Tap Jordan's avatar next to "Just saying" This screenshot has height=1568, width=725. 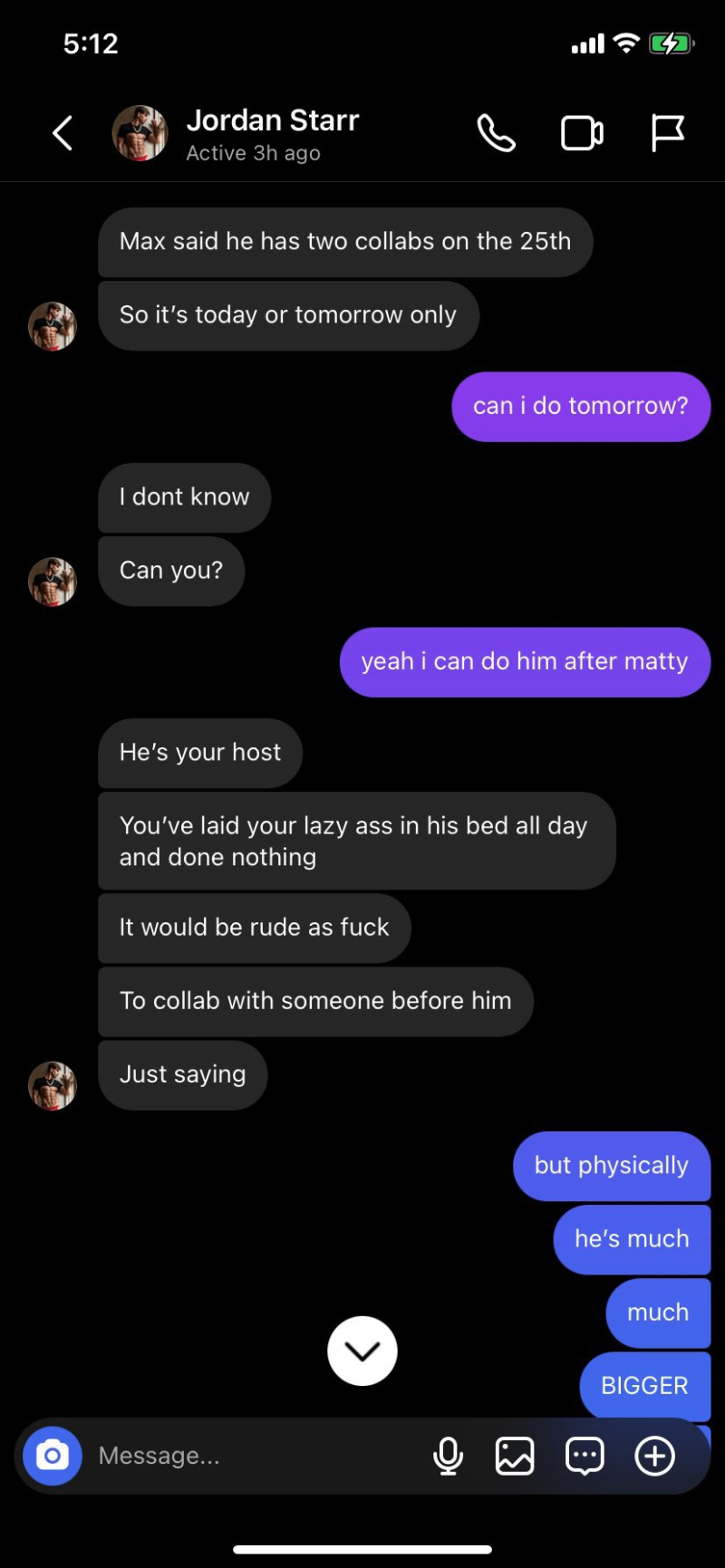pos(53,1086)
